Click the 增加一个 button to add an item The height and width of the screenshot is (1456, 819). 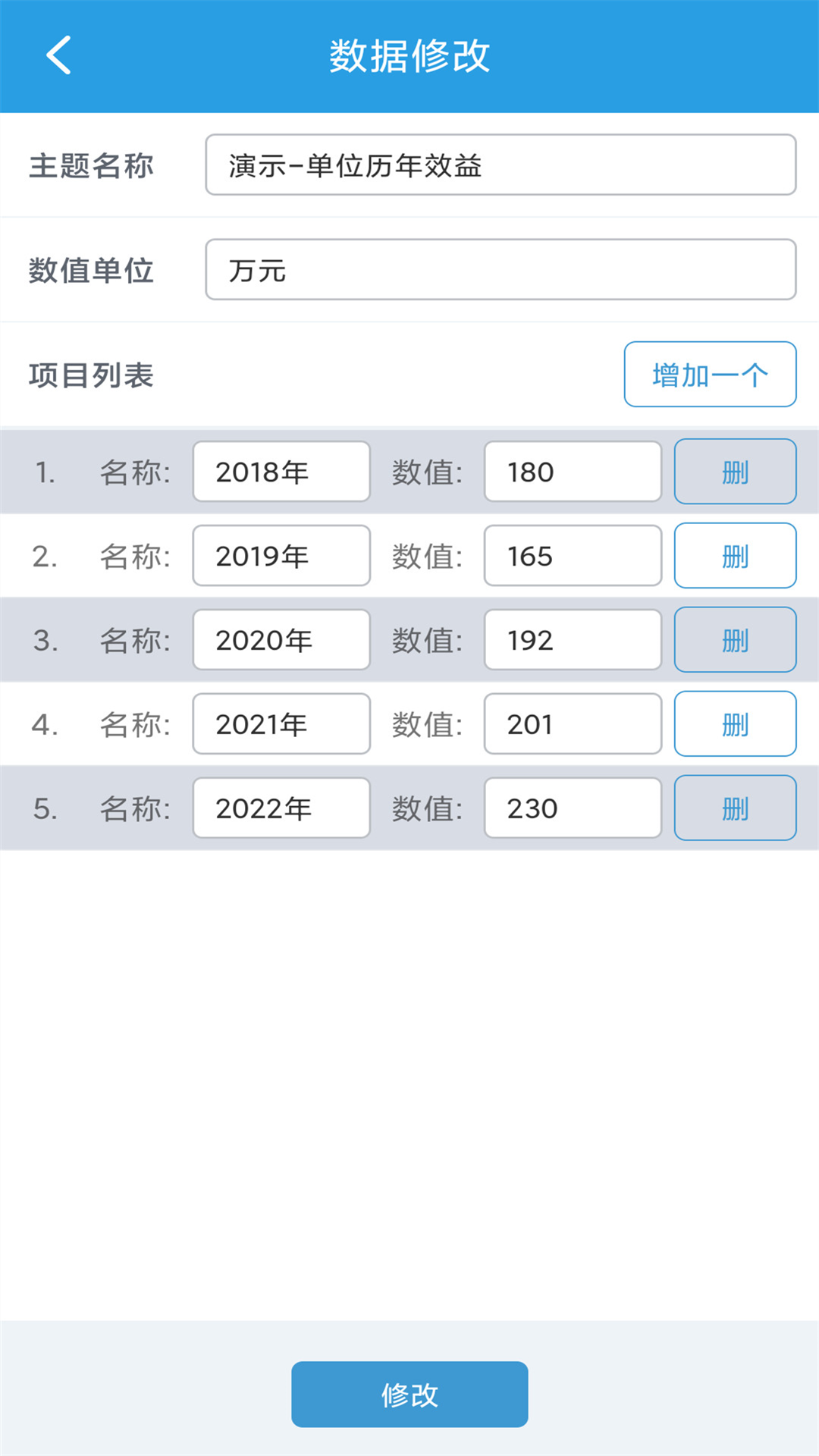710,373
